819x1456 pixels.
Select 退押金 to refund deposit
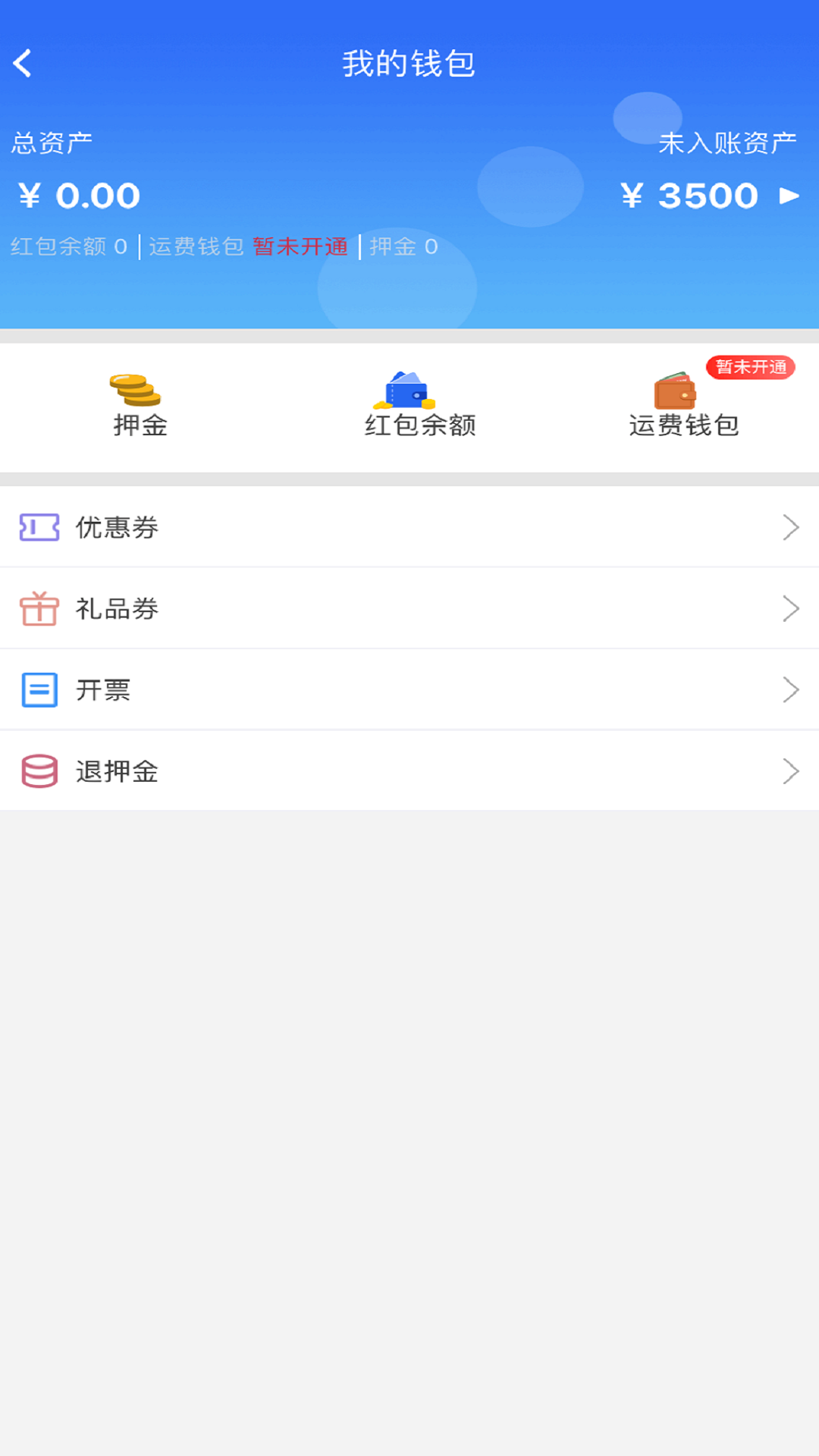point(409,771)
